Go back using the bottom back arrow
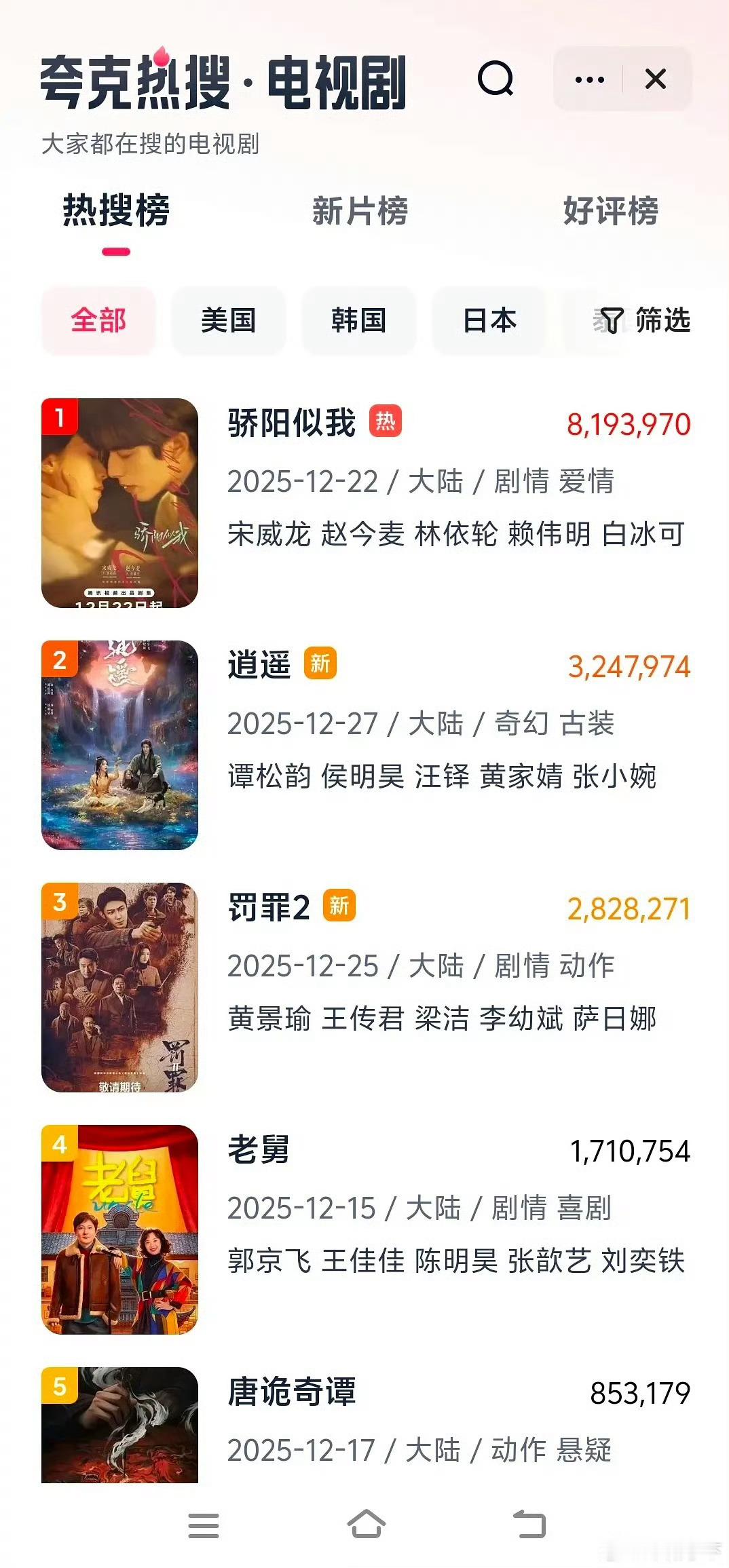Viewport: 729px width, 1568px height. [x=529, y=1524]
